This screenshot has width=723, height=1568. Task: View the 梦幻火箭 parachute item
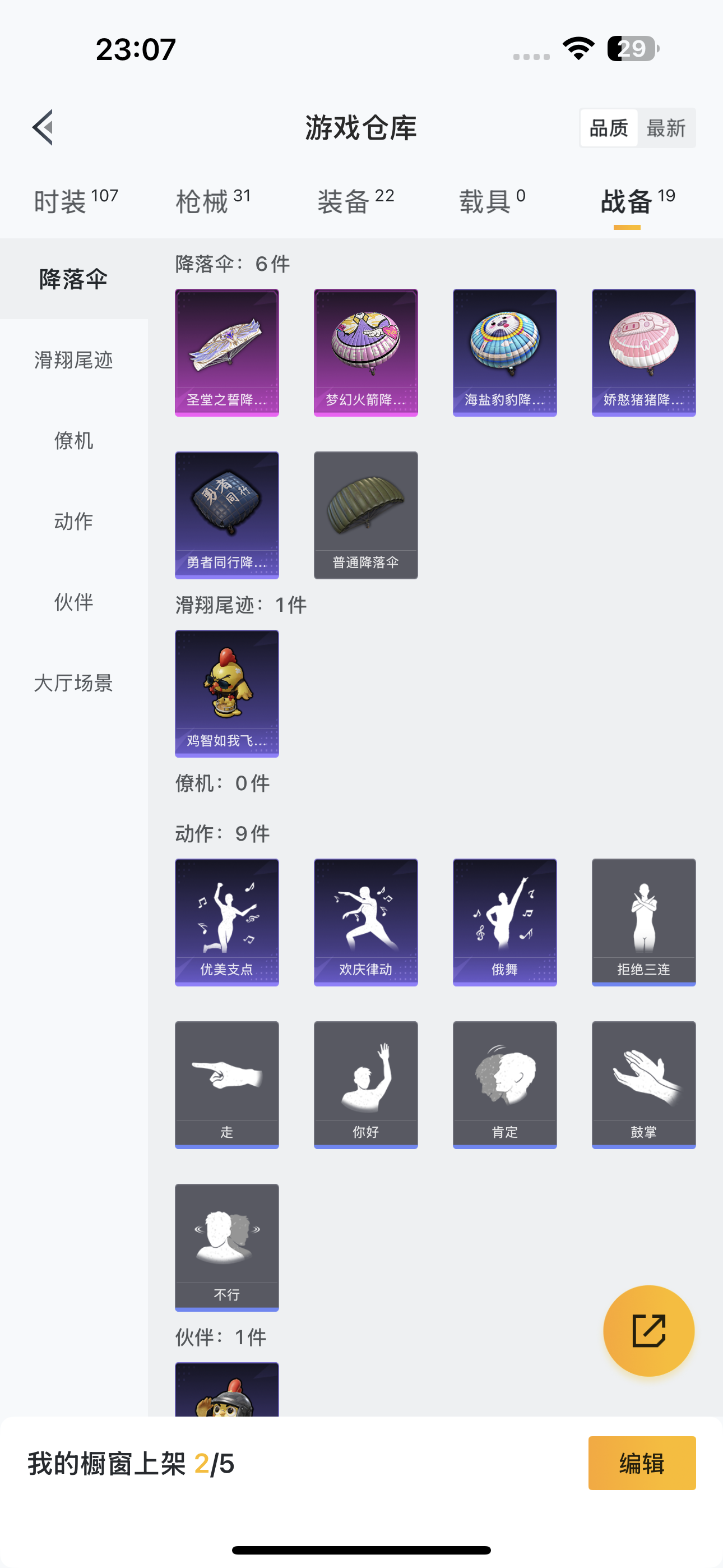366,352
